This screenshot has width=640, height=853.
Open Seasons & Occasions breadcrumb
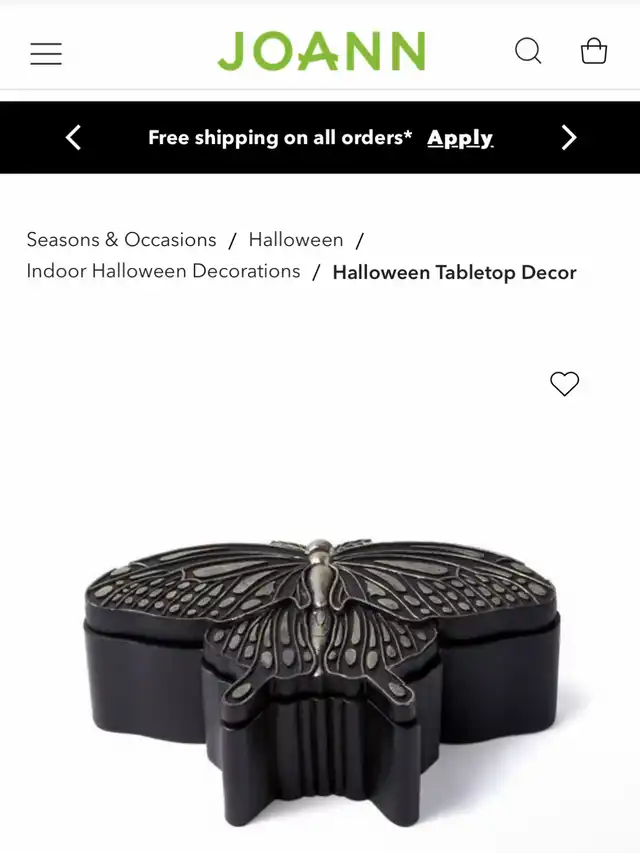pos(121,240)
